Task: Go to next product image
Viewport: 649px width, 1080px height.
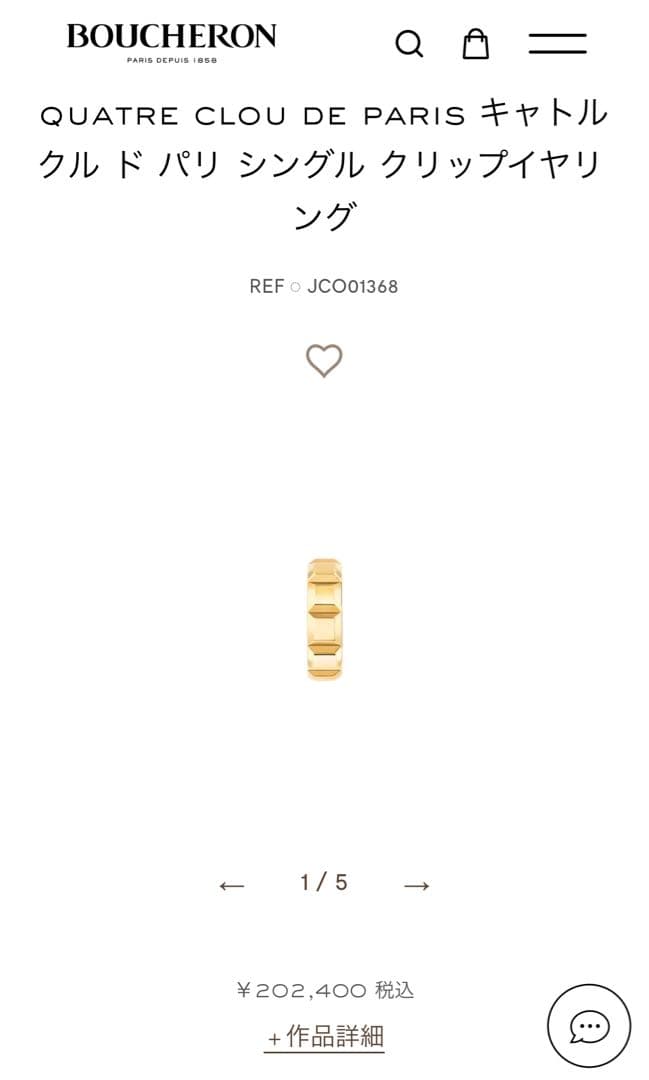Action: point(416,885)
